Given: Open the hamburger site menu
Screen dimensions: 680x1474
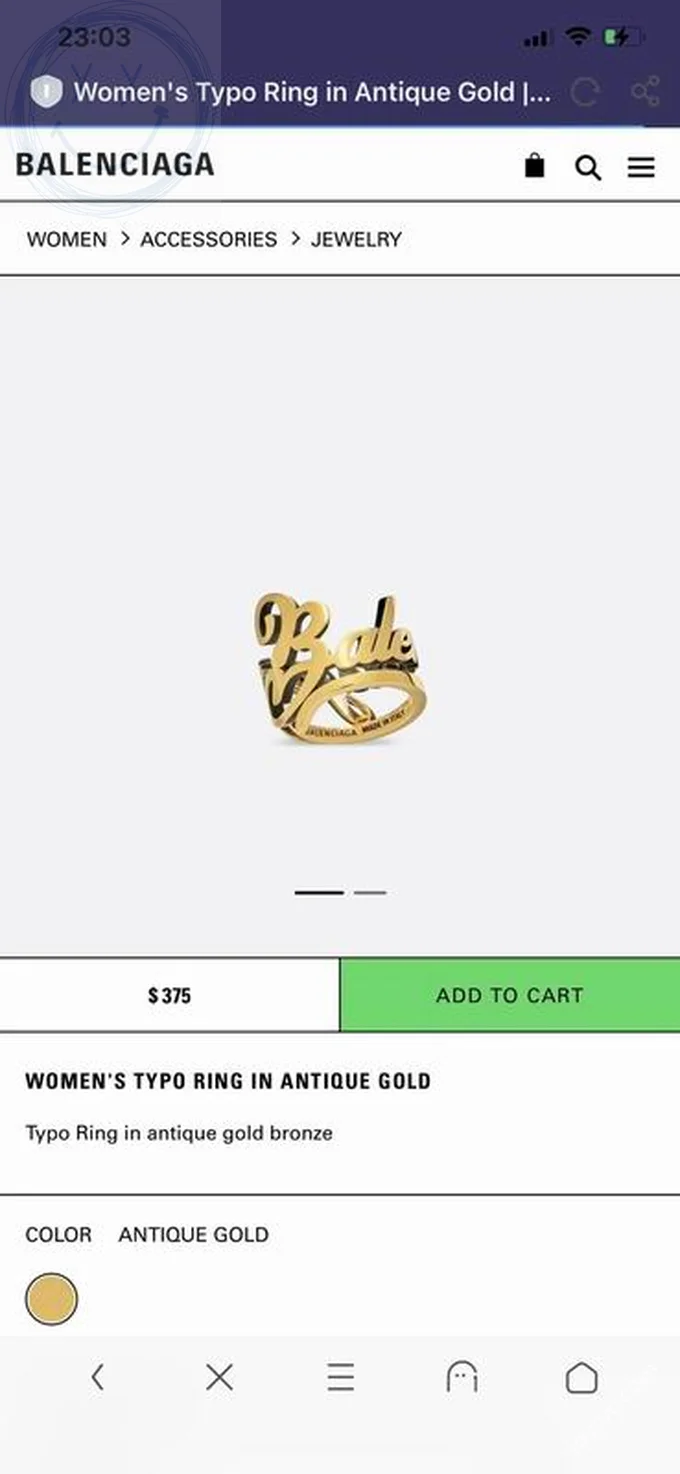Looking at the screenshot, I should 641,168.
